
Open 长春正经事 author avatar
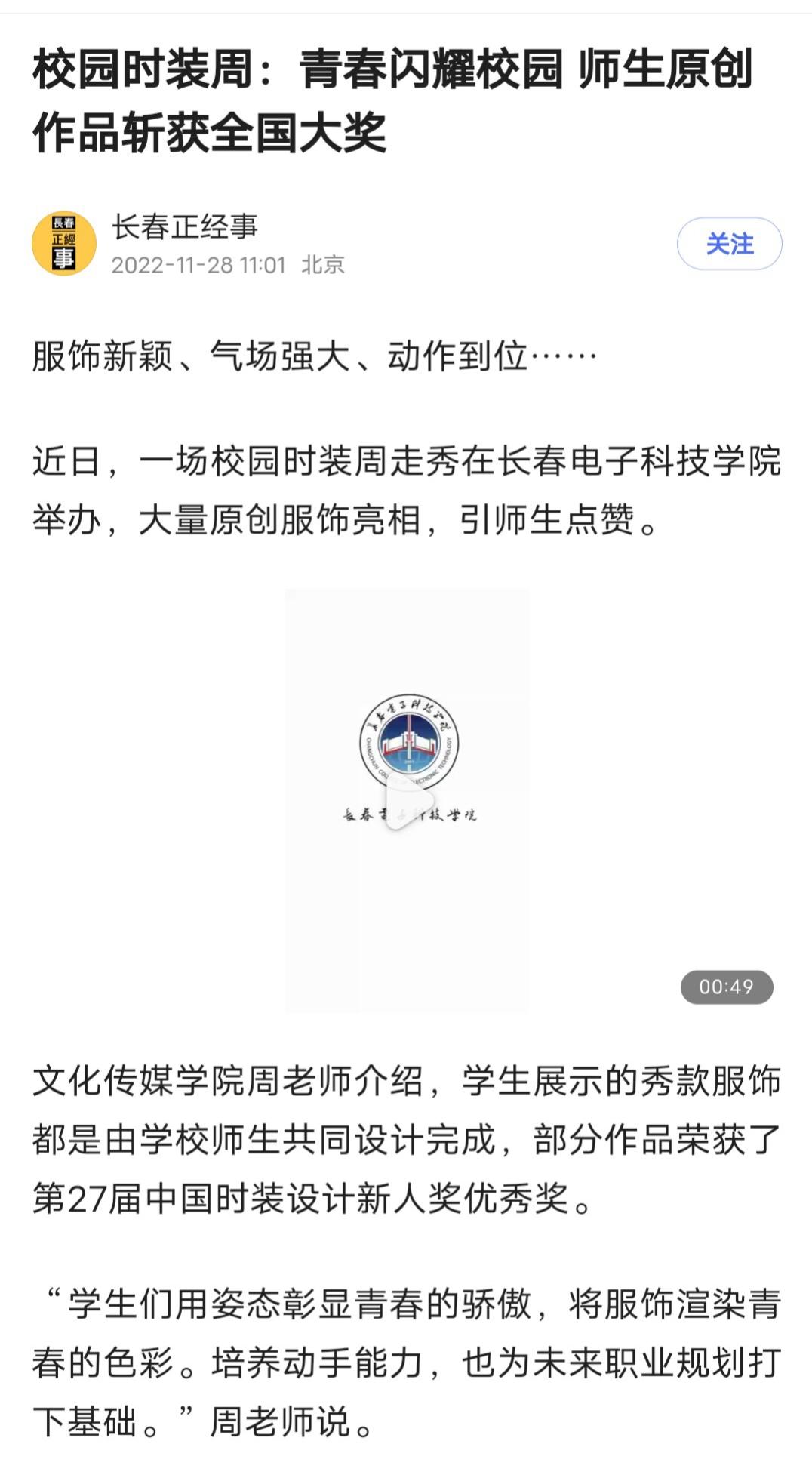point(64,244)
